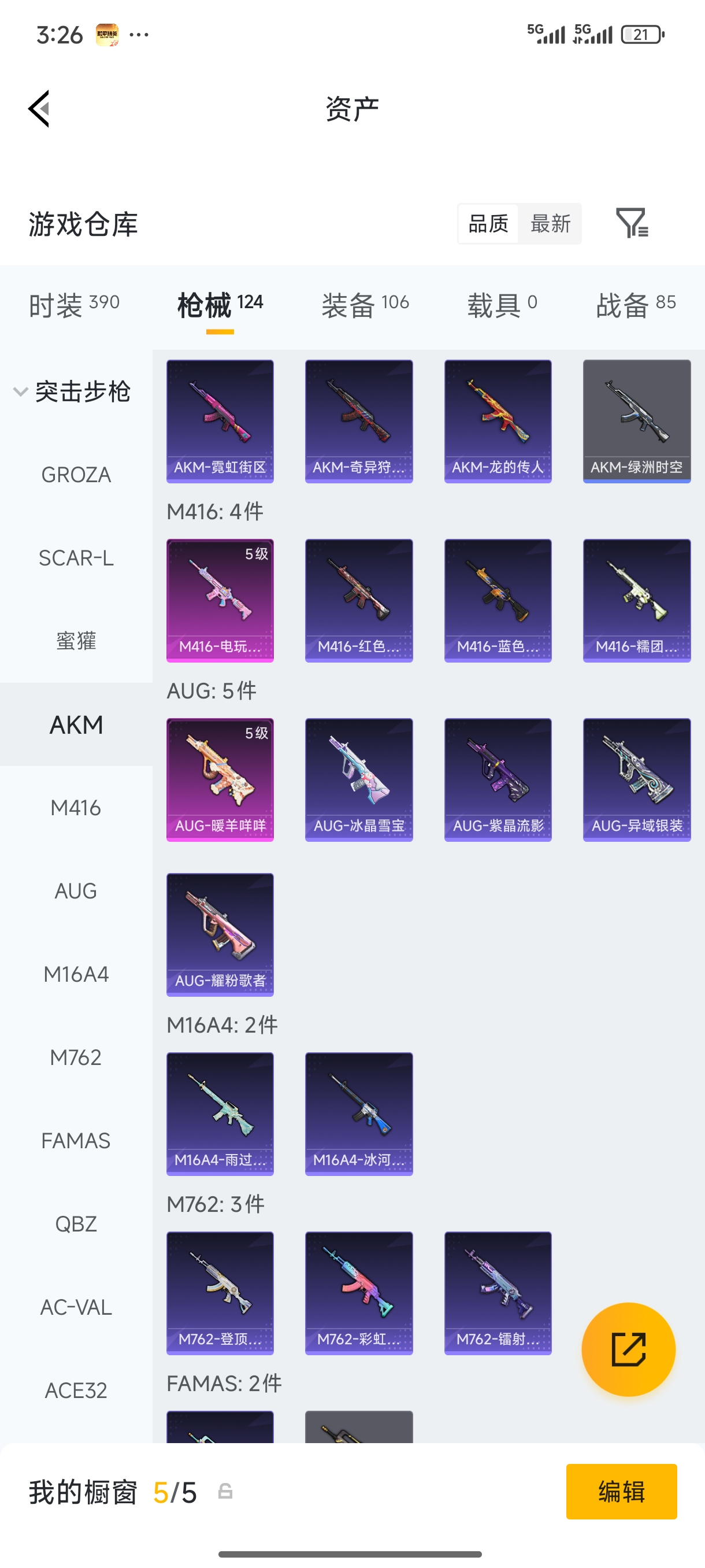Sort by 品质

click(488, 223)
